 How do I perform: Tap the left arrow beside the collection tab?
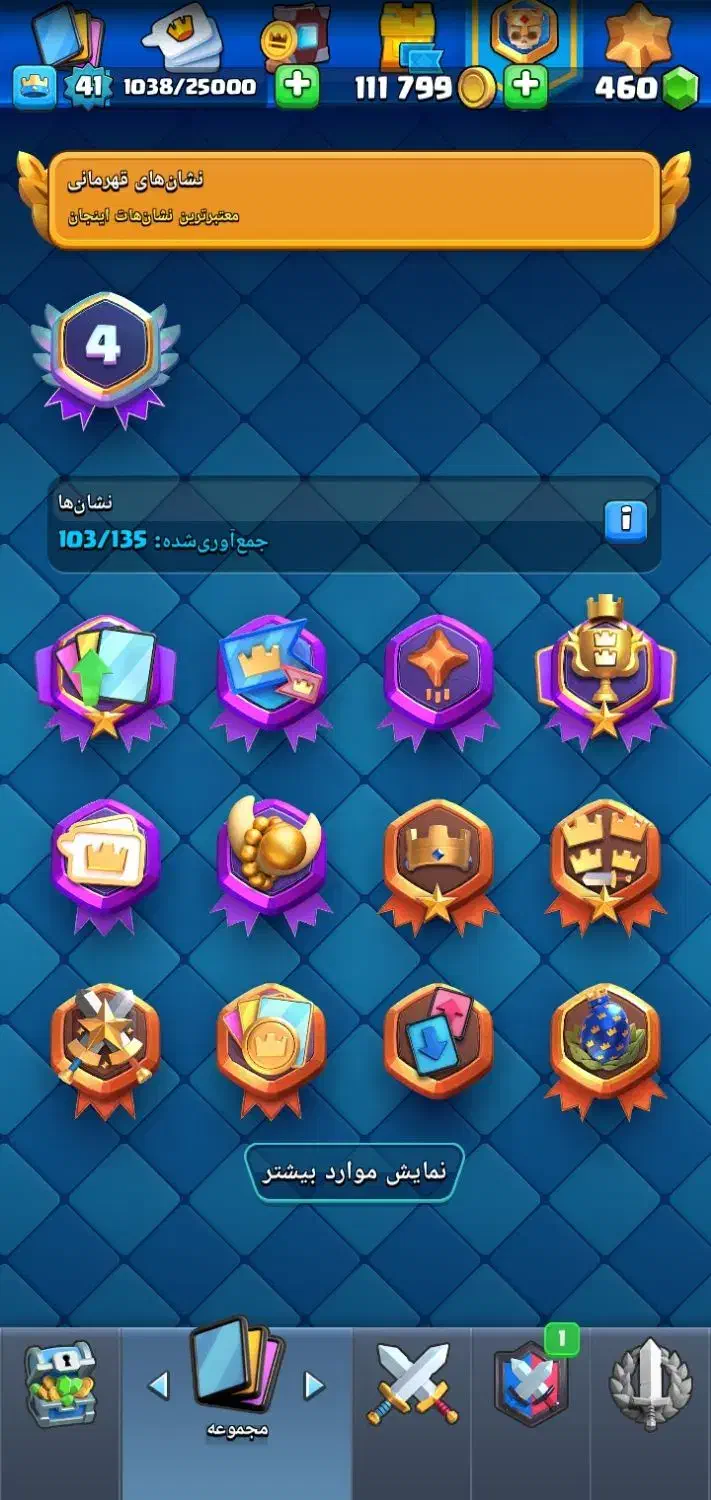158,1385
